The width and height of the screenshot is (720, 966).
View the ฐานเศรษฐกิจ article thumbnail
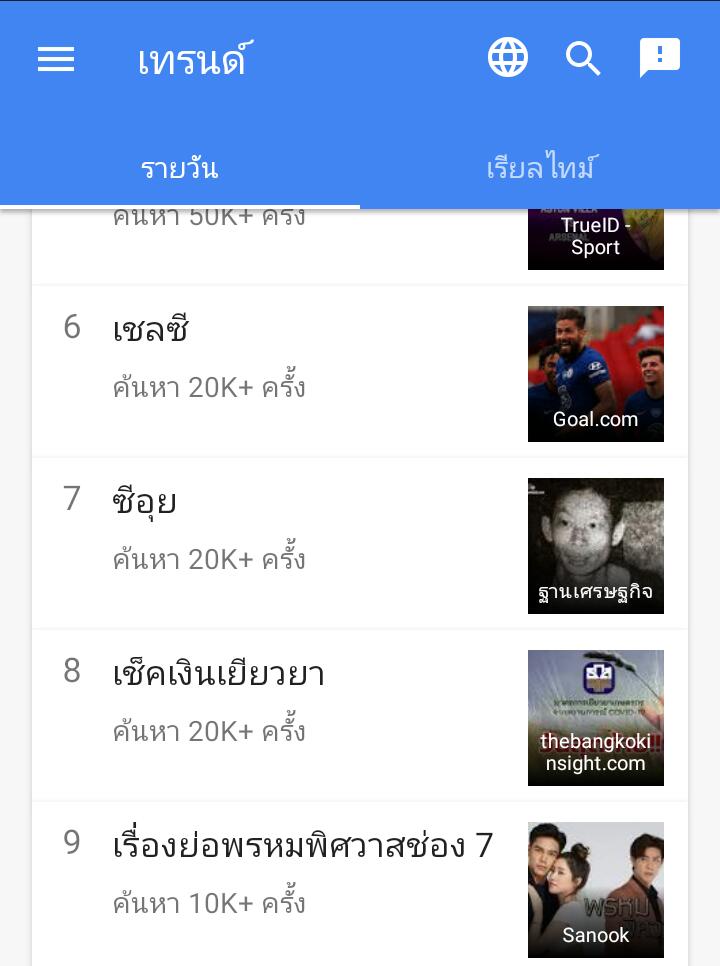[x=596, y=546]
